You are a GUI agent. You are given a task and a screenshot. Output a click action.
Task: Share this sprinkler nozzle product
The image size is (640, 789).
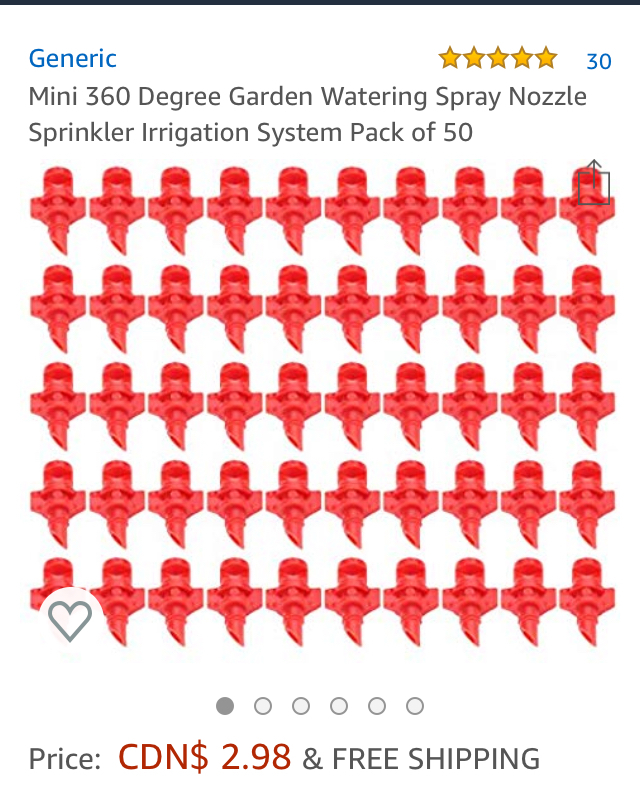point(593,184)
